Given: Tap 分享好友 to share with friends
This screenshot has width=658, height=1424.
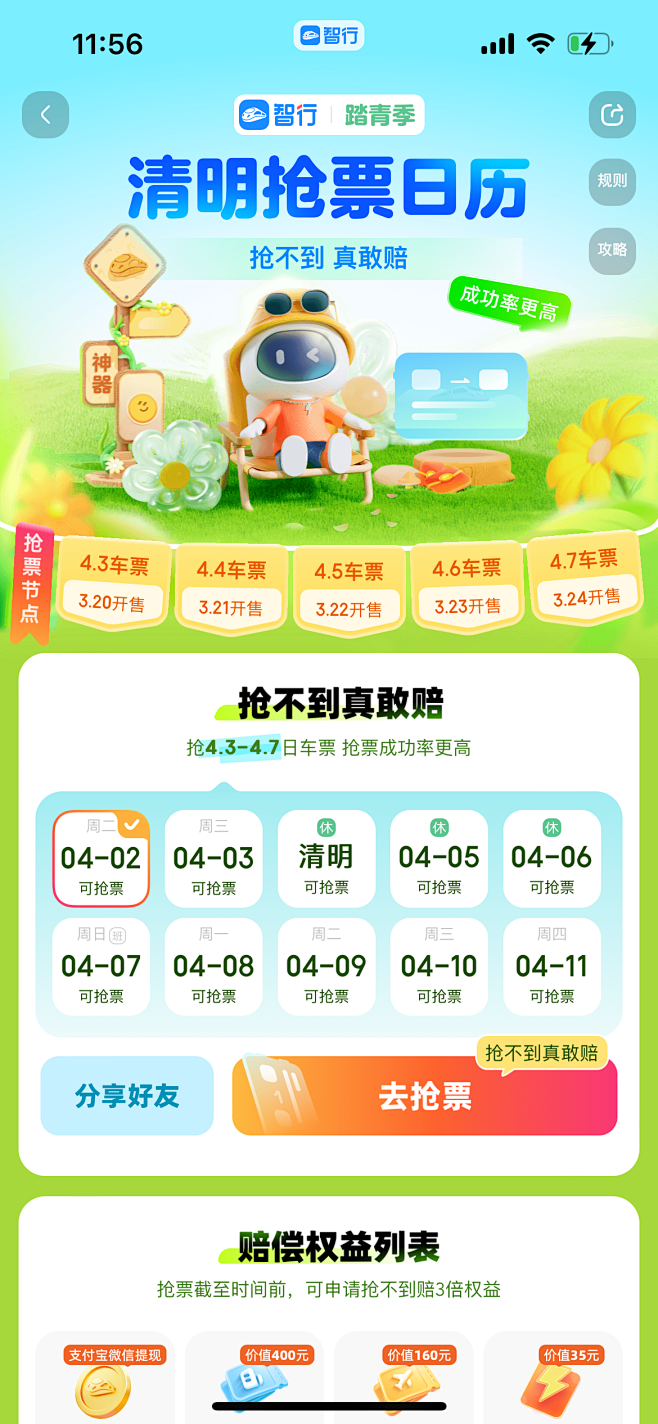Looking at the screenshot, I should 127,1096.
